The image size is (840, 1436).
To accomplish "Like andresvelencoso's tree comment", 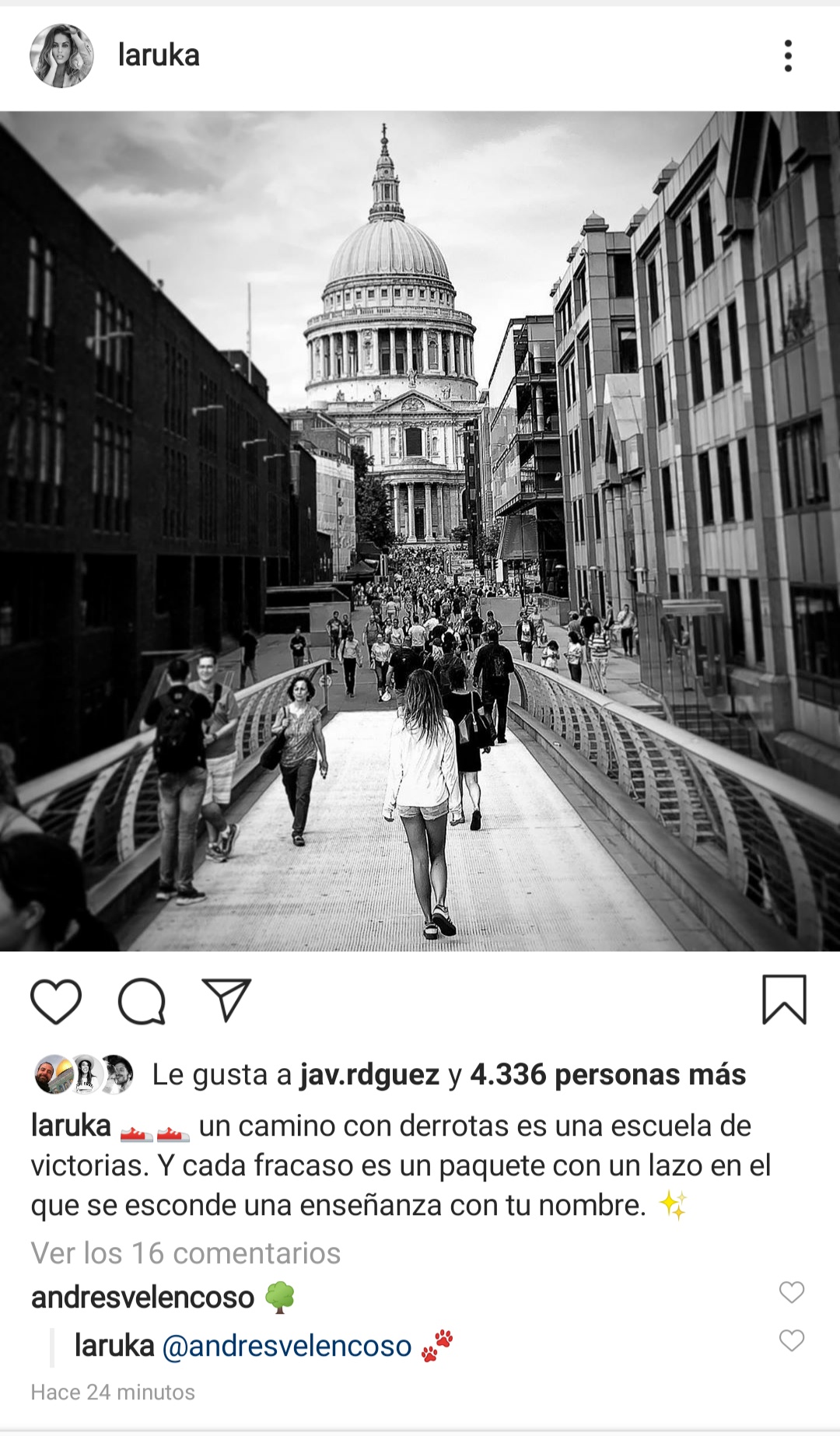I will (x=792, y=1292).
